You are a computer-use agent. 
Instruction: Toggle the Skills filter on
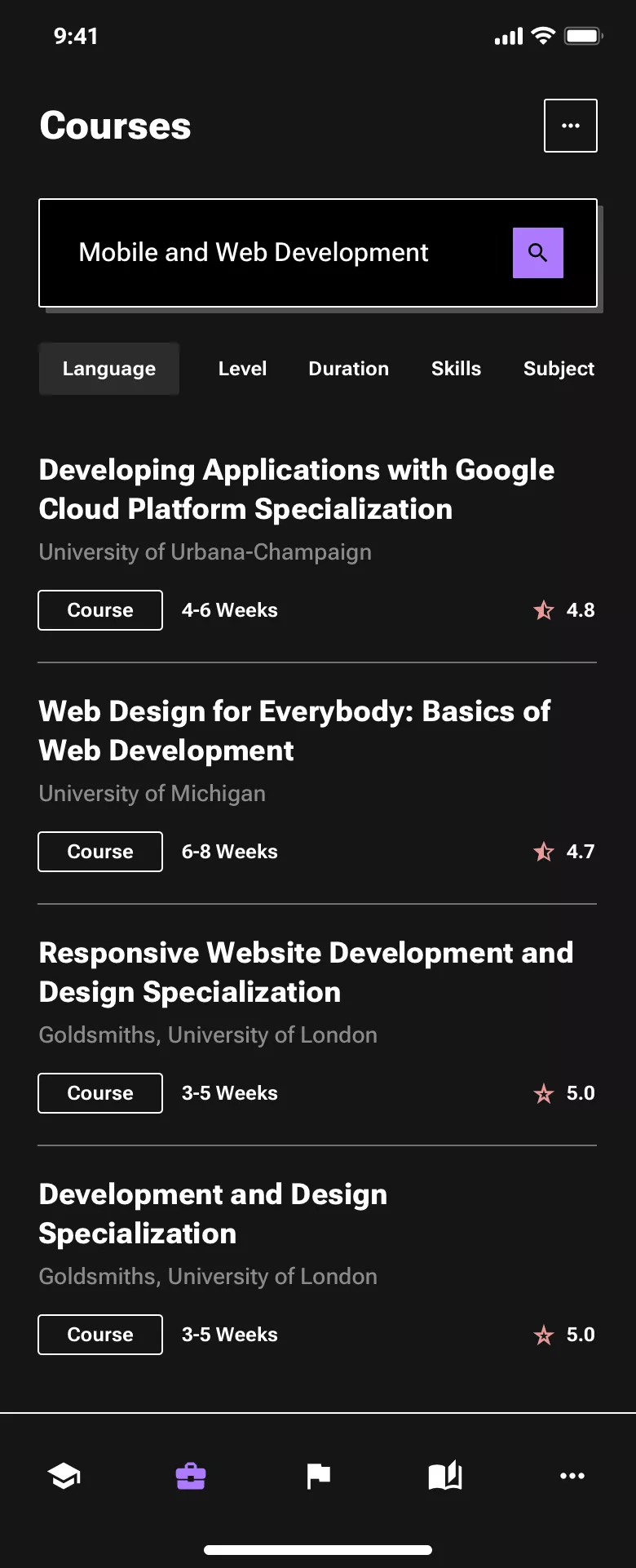click(x=456, y=369)
